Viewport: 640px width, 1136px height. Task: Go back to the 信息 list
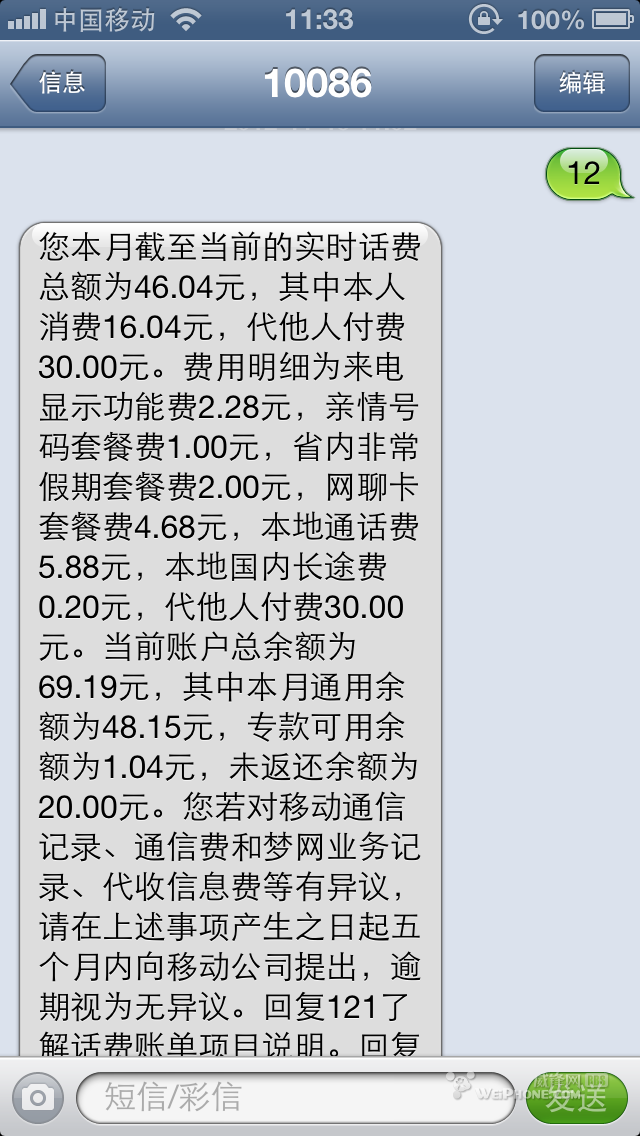point(58,83)
